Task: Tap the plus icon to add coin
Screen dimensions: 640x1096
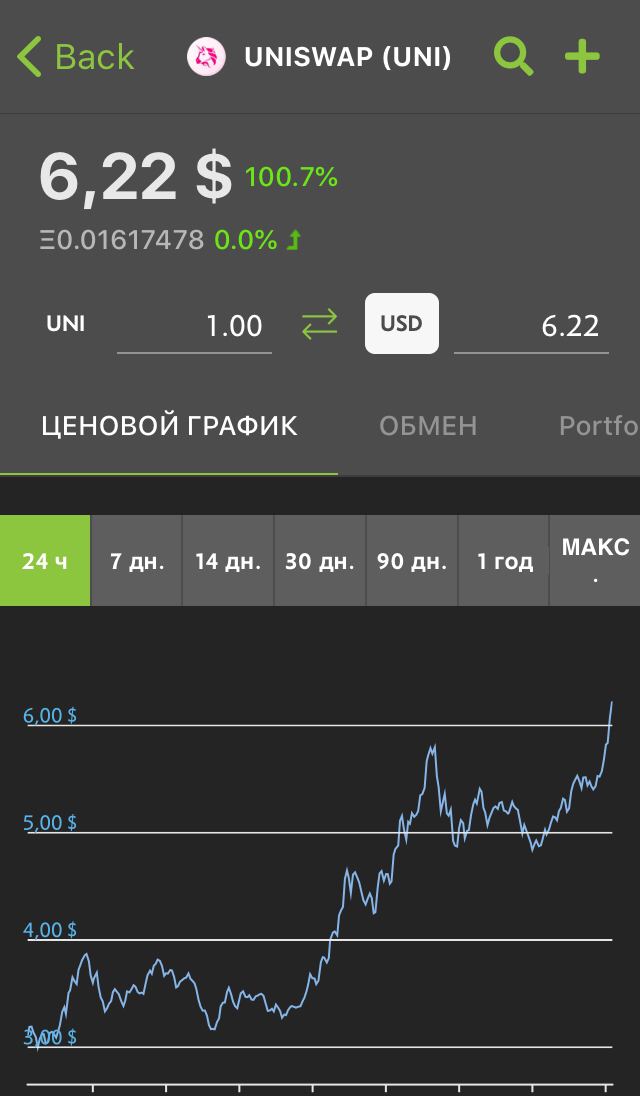Action: point(582,57)
